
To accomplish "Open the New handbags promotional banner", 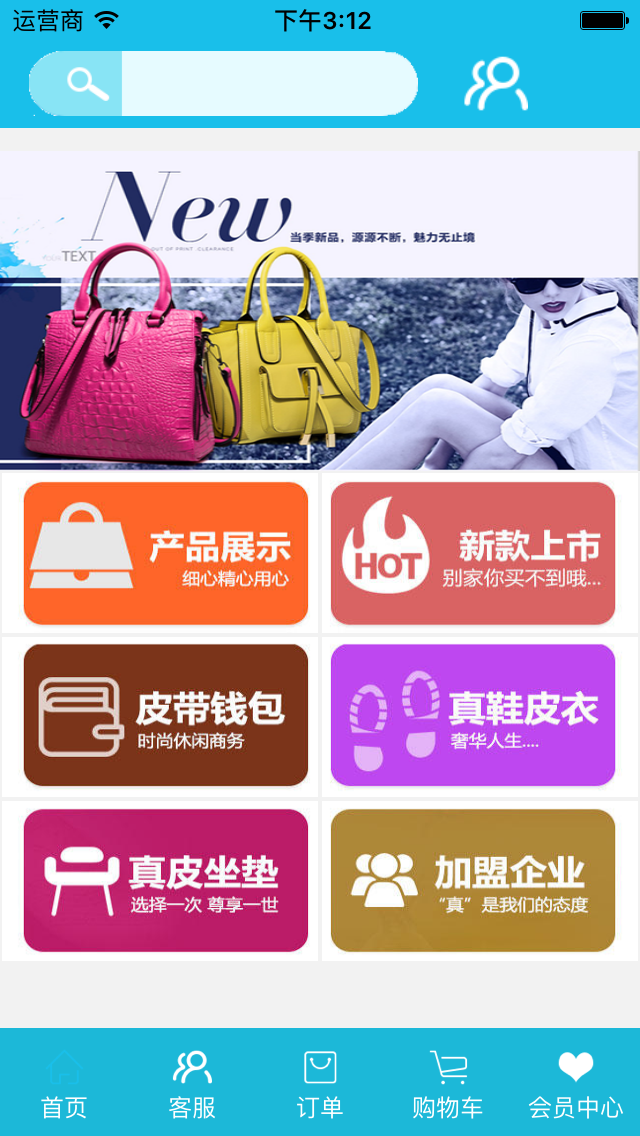I will [x=320, y=310].
